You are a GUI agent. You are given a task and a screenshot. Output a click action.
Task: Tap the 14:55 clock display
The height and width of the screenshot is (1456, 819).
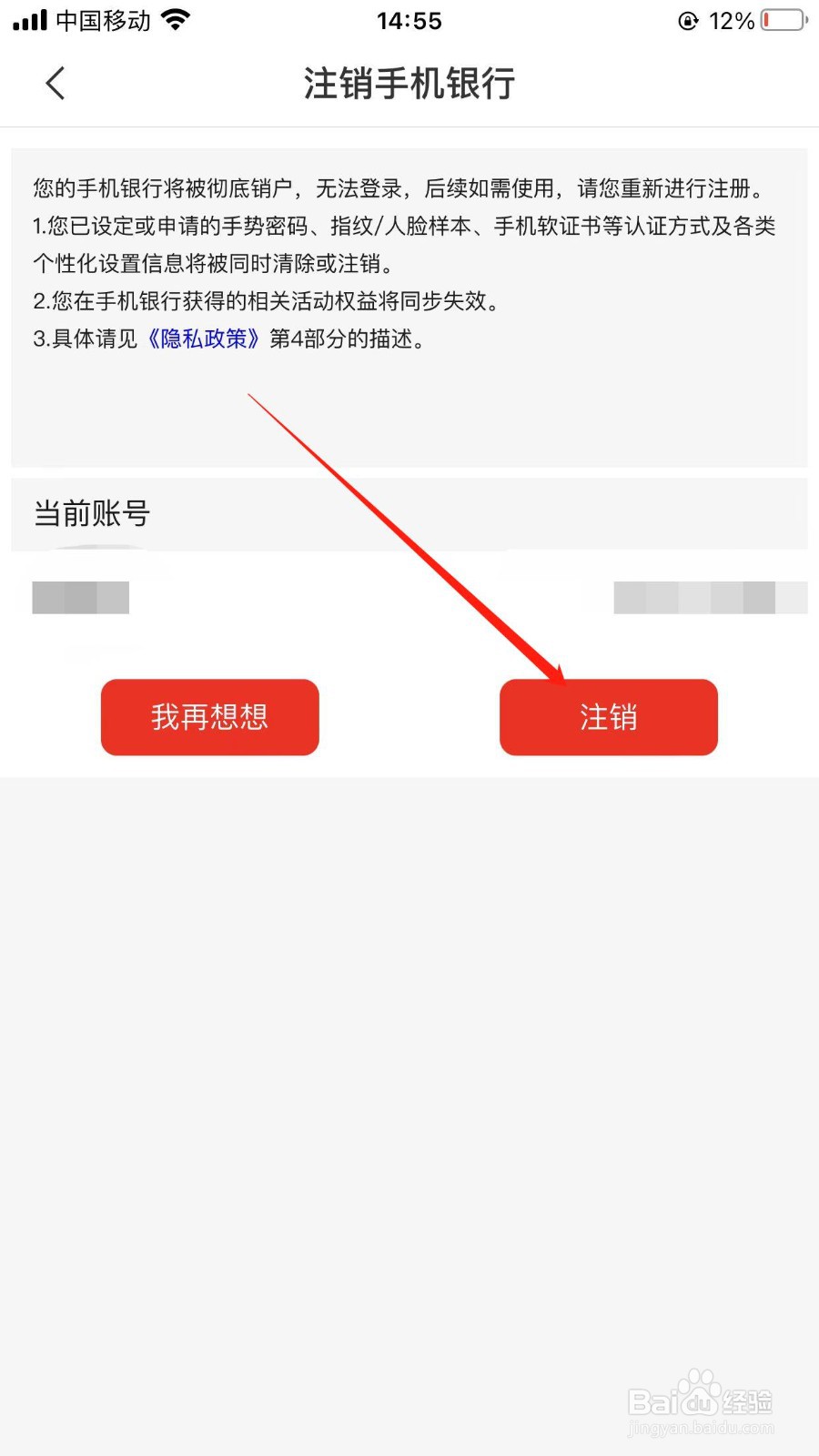409,20
